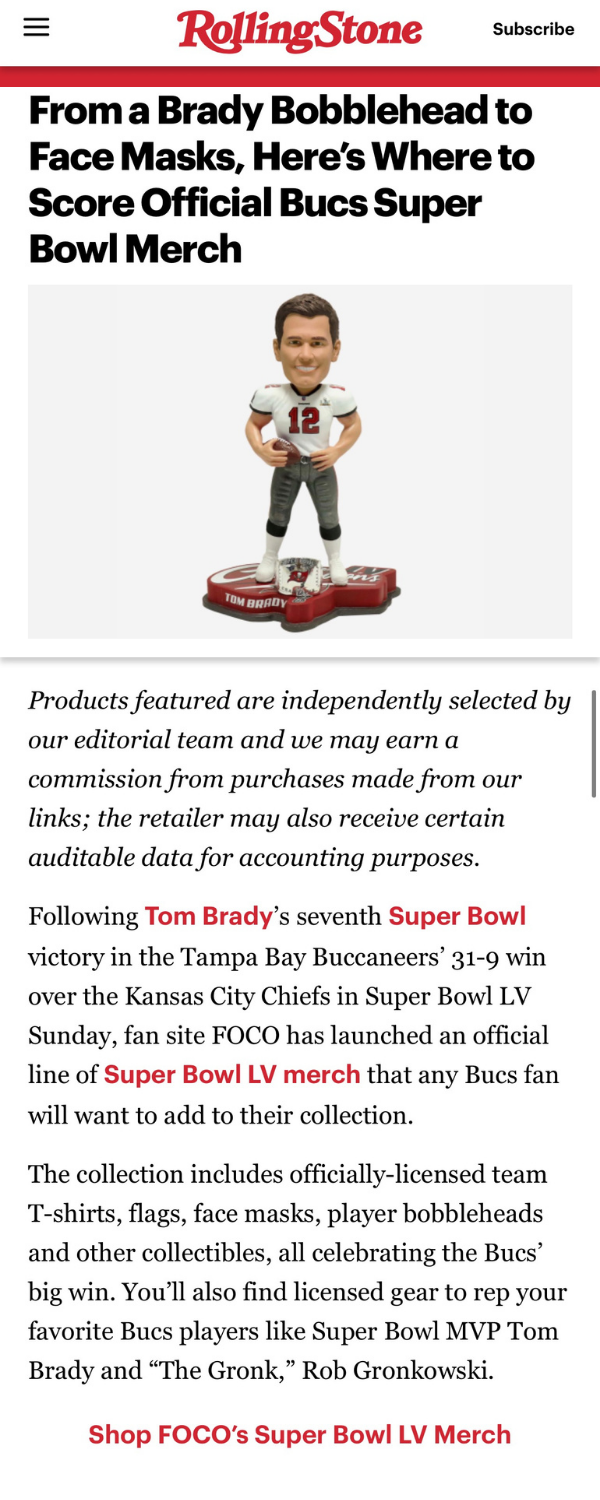600x1500 pixels.
Task: Follow the red Super Bowl link
Action: [x=456, y=916]
